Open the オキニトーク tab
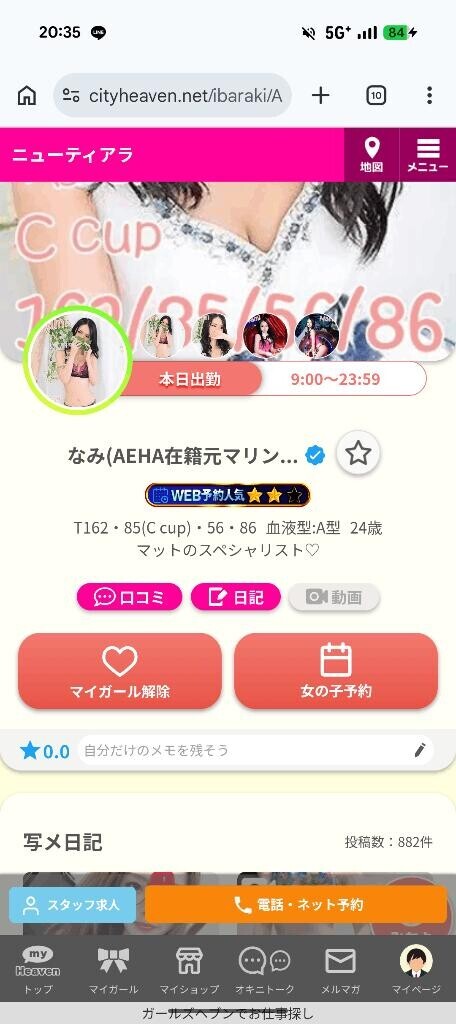Viewport: 456px width, 1024px height. [x=265, y=970]
